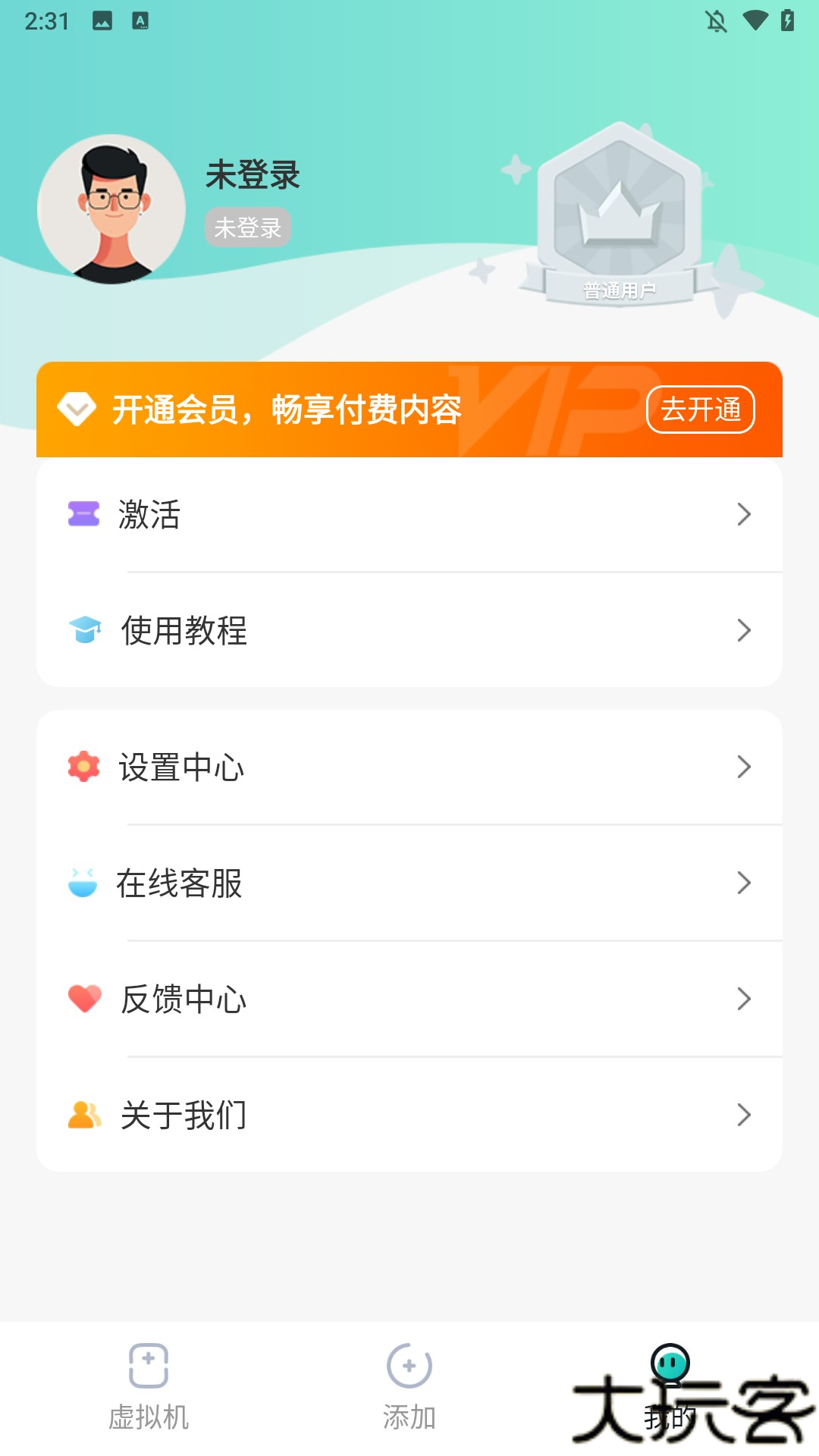Tap the 未登录 login badge
The height and width of the screenshot is (1456, 819).
[x=248, y=227]
